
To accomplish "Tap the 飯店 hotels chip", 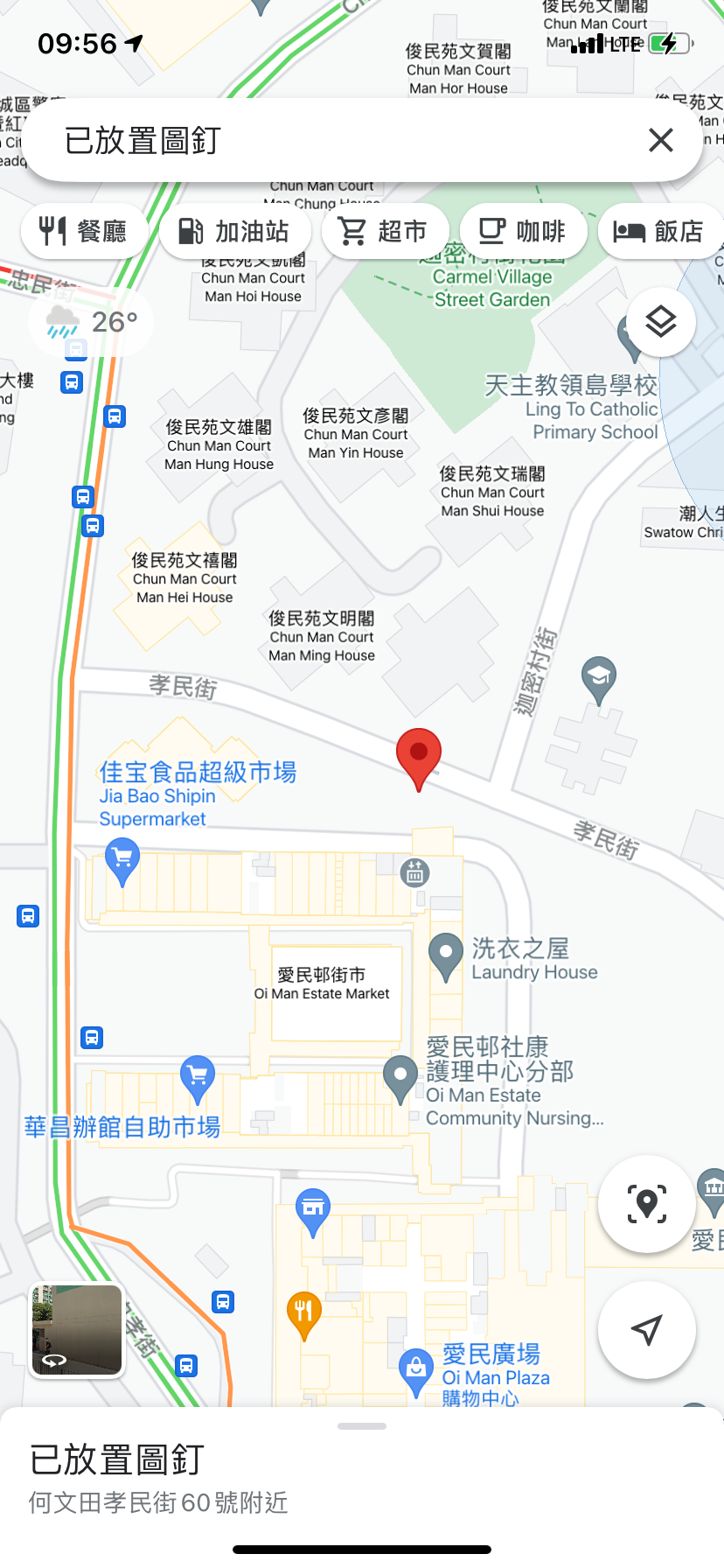I will 660,231.
